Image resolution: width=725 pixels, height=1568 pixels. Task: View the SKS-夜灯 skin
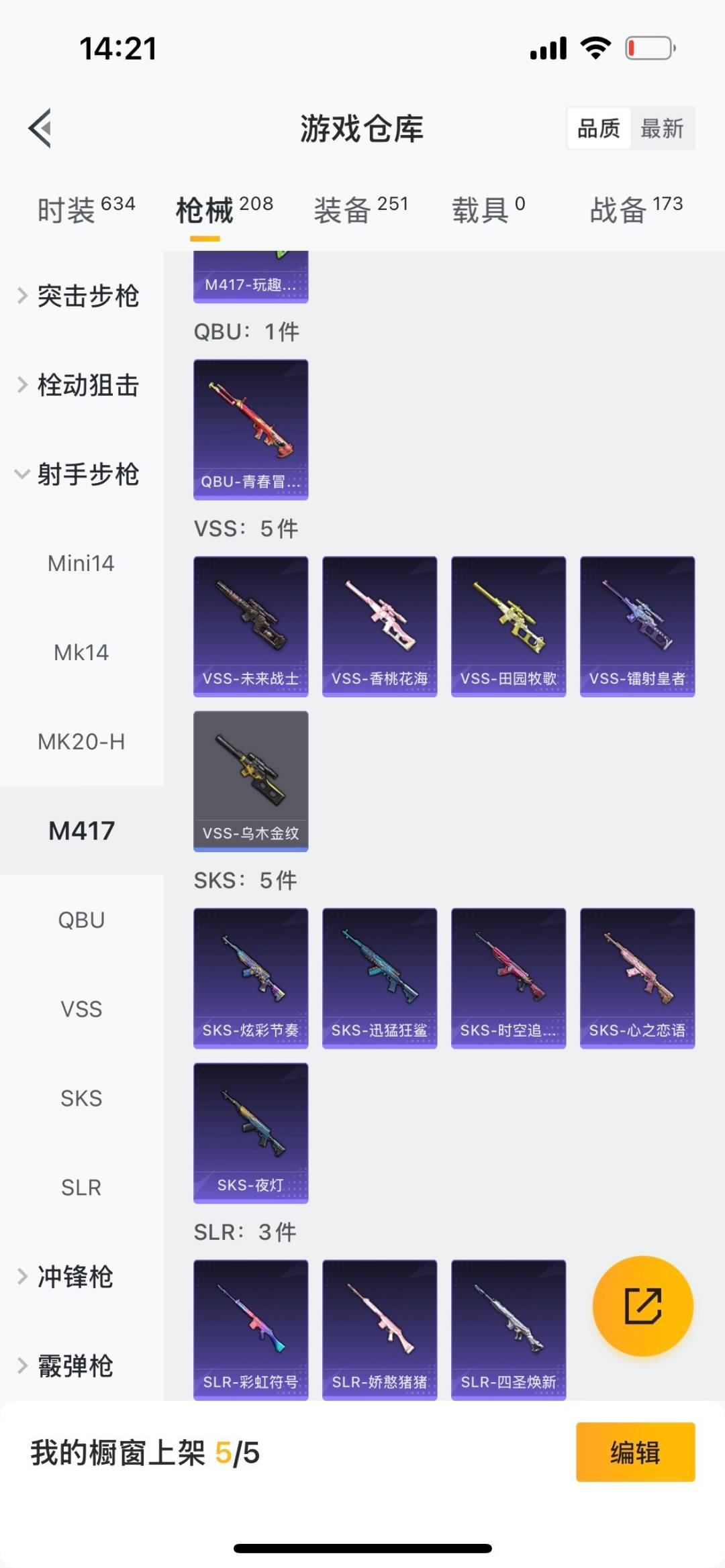[250, 1133]
